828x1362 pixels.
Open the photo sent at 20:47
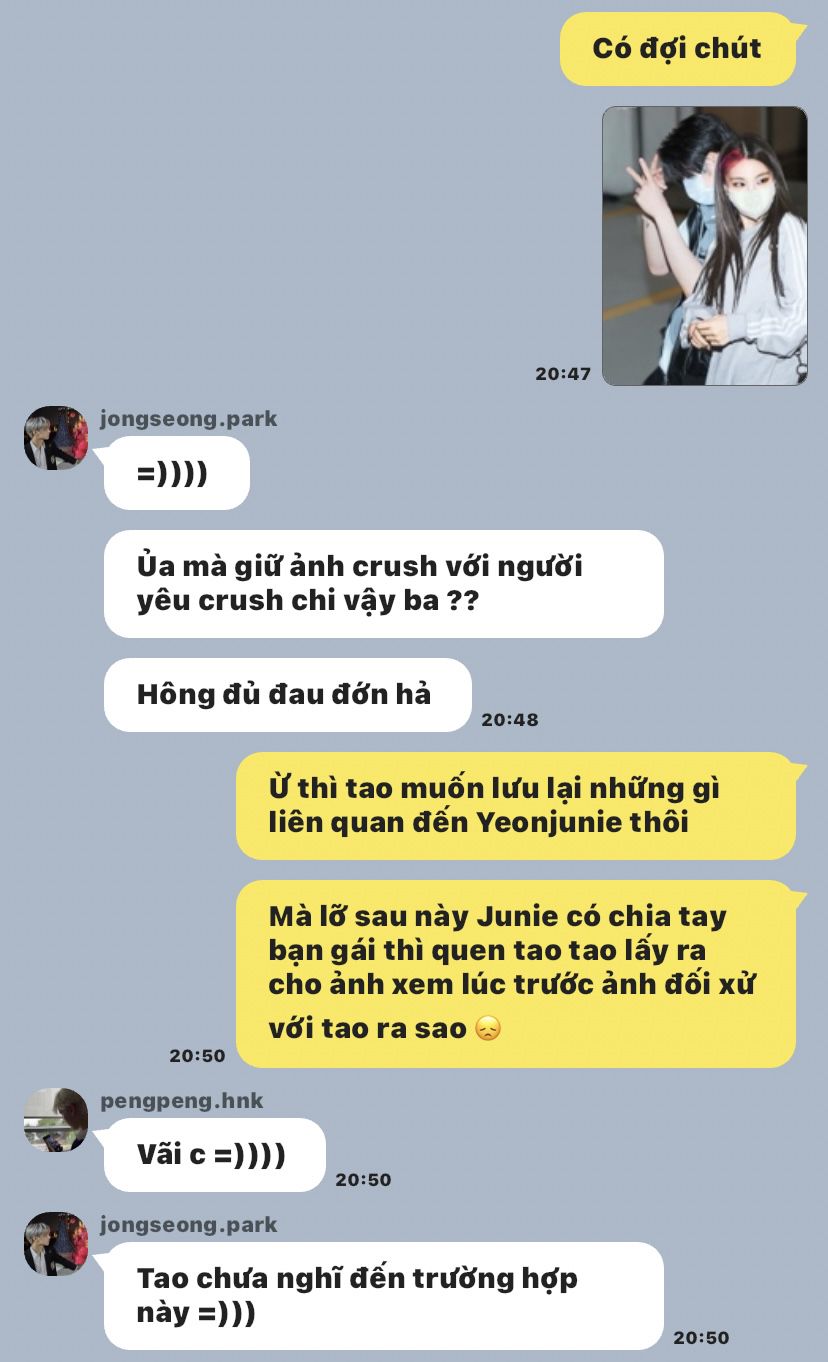pyautogui.click(x=705, y=246)
